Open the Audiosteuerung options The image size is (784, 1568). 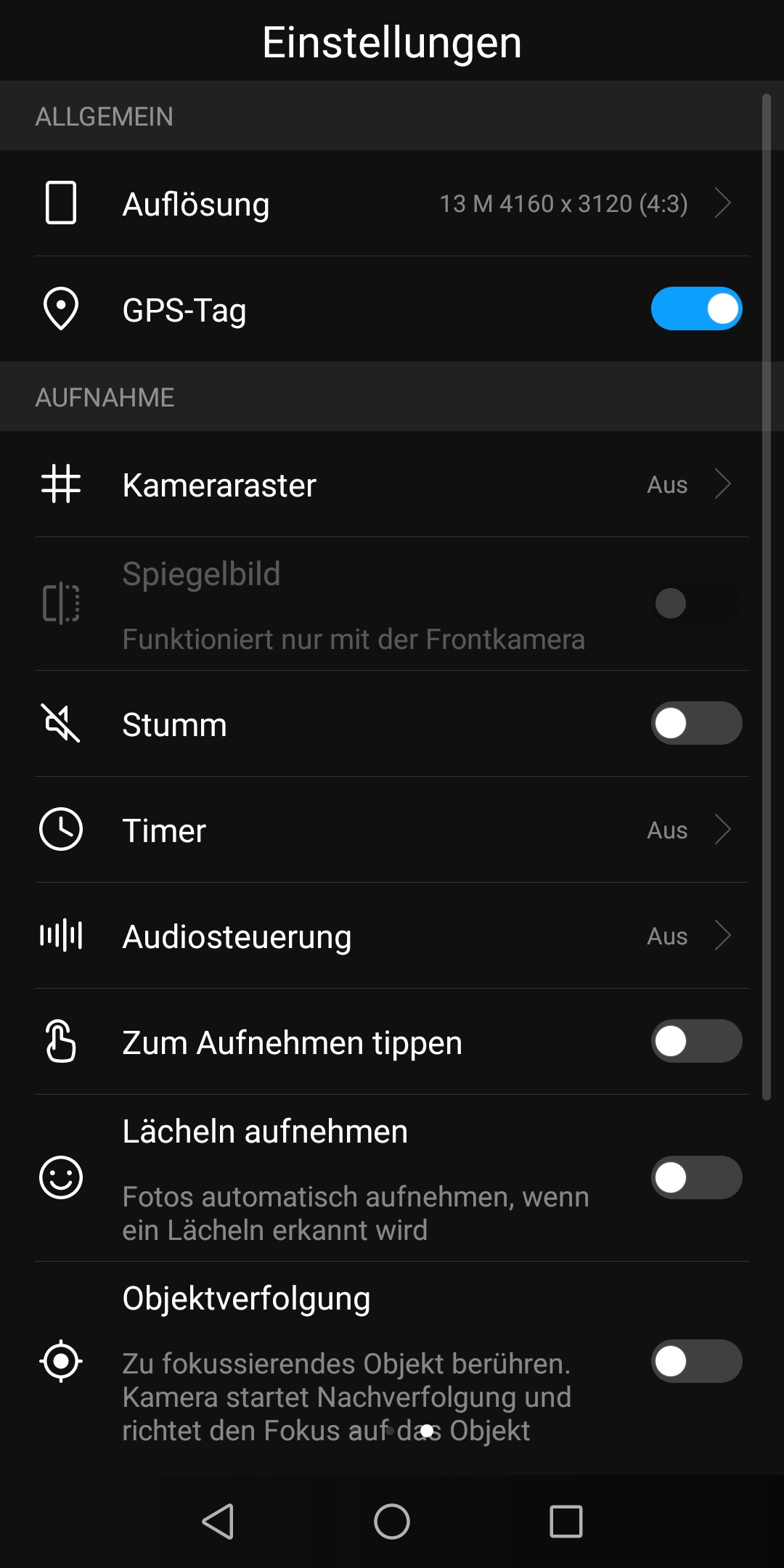(x=392, y=936)
